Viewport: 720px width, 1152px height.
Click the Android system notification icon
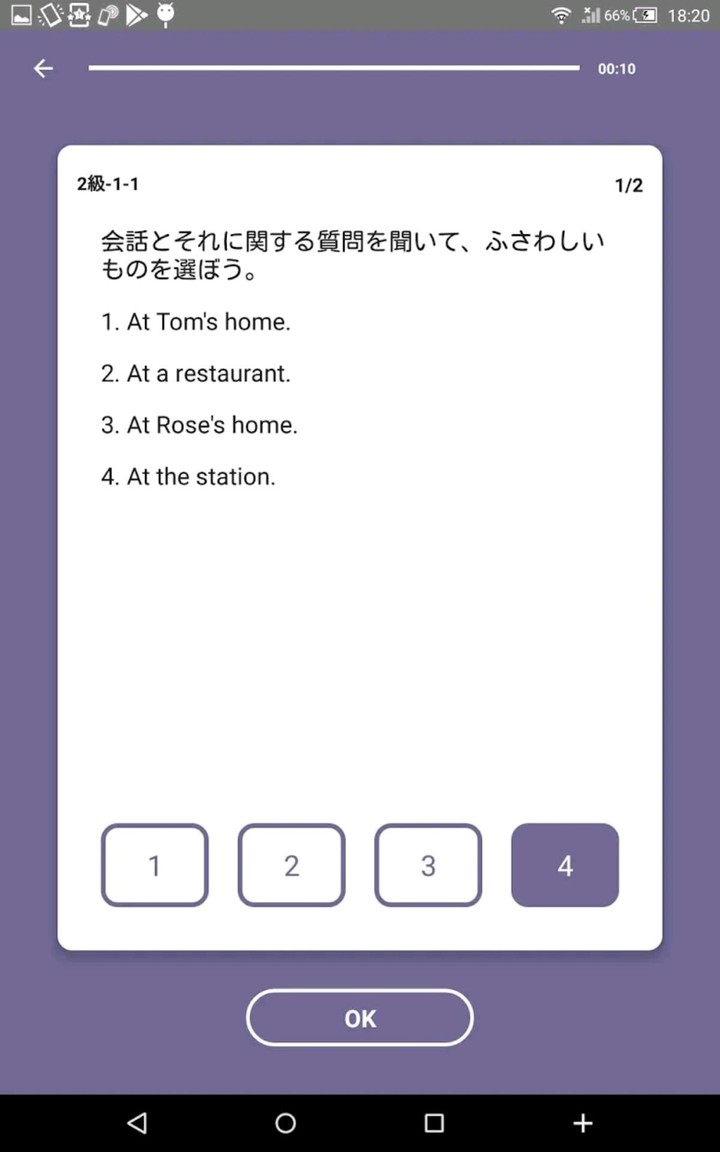(x=166, y=15)
